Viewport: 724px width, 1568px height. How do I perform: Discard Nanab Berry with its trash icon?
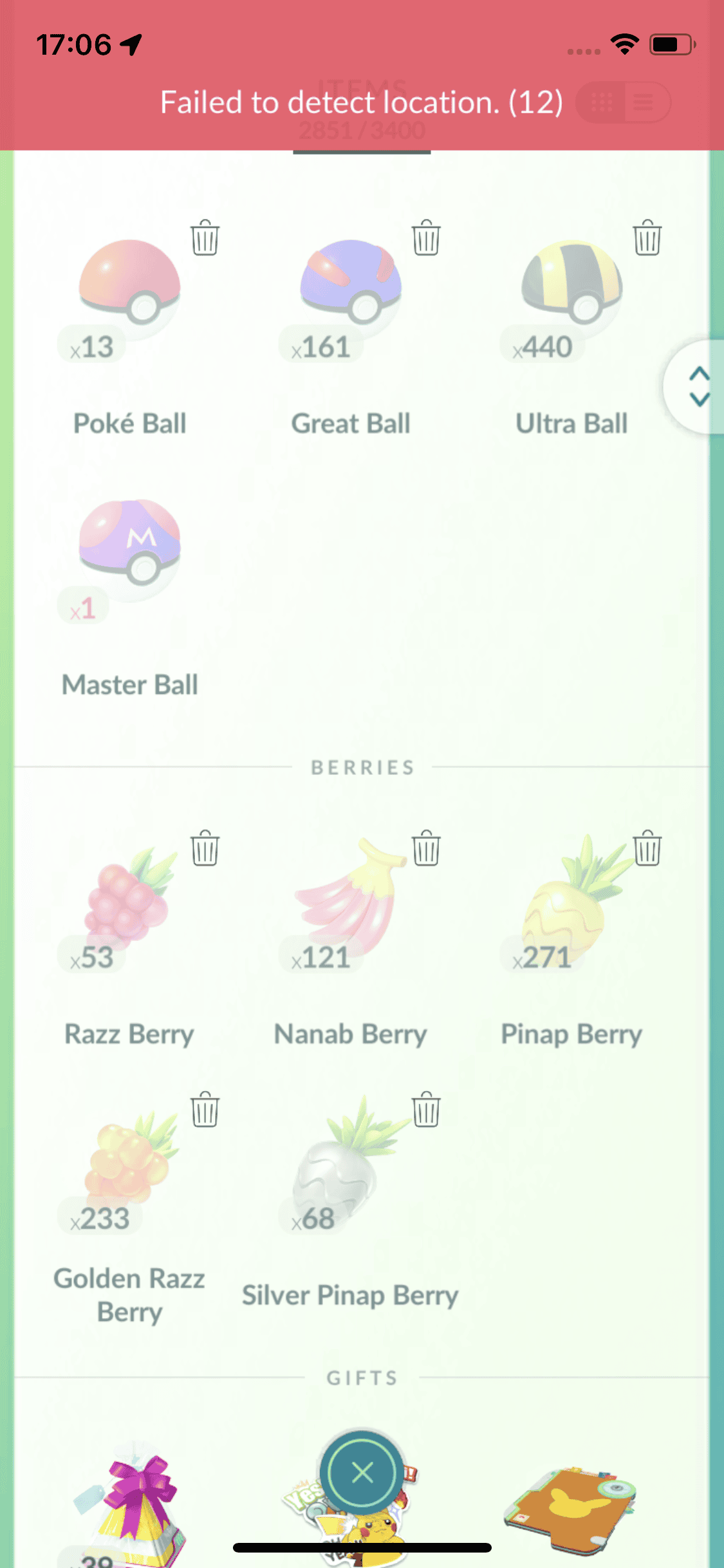tap(426, 848)
